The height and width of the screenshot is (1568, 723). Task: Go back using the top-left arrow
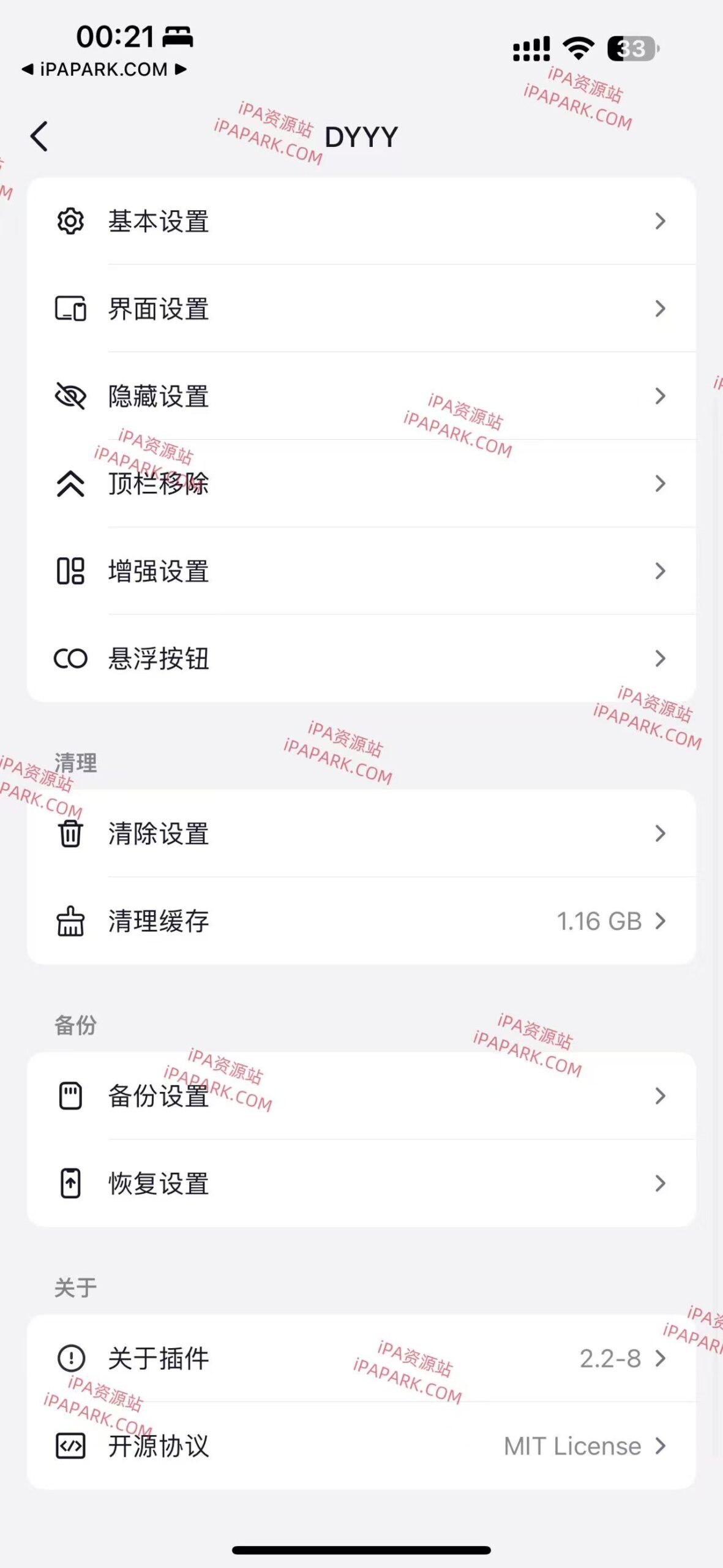tap(39, 136)
